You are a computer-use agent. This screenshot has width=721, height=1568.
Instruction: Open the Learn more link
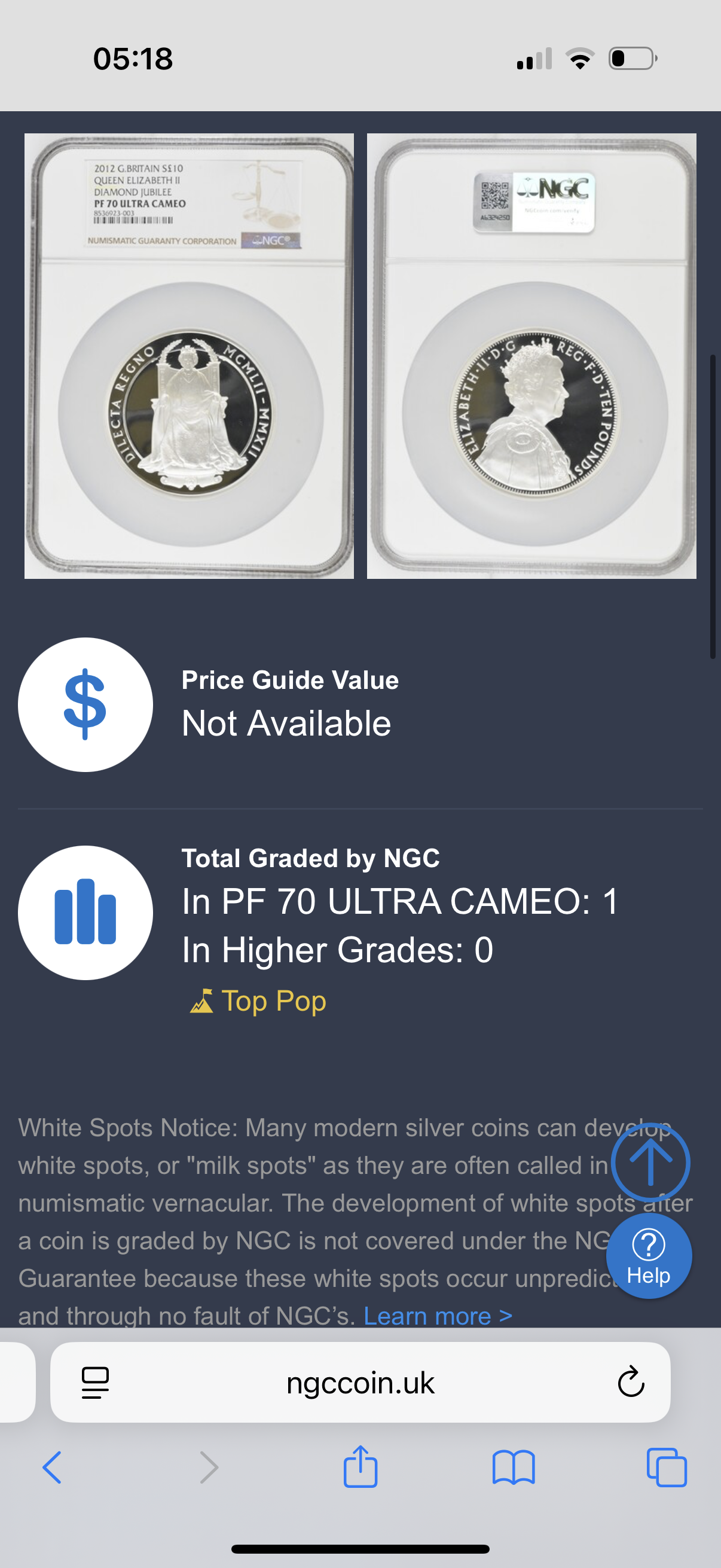(x=438, y=1316)
